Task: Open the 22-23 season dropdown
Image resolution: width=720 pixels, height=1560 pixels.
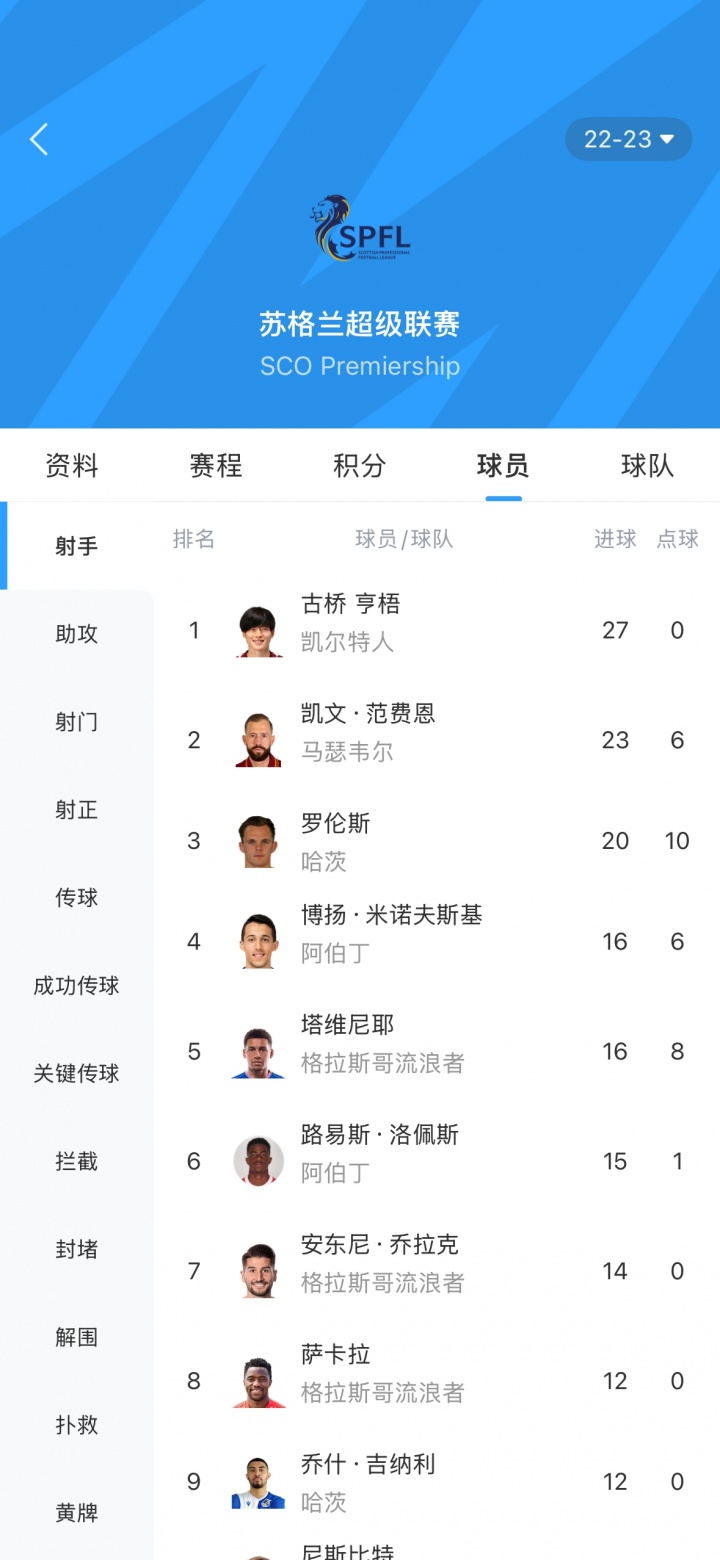Action: [628, 139]
